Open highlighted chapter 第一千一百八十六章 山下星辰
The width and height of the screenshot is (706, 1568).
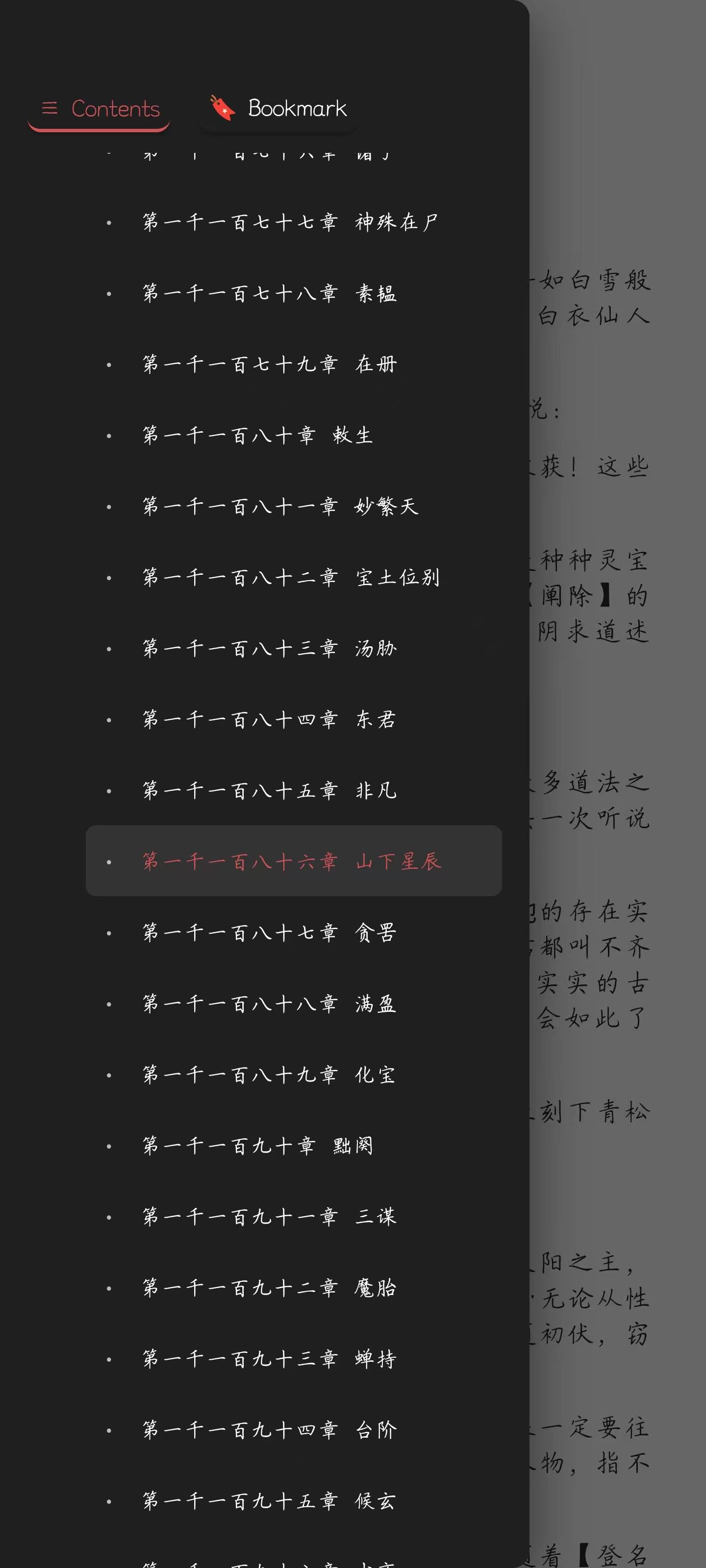(291, 861)
